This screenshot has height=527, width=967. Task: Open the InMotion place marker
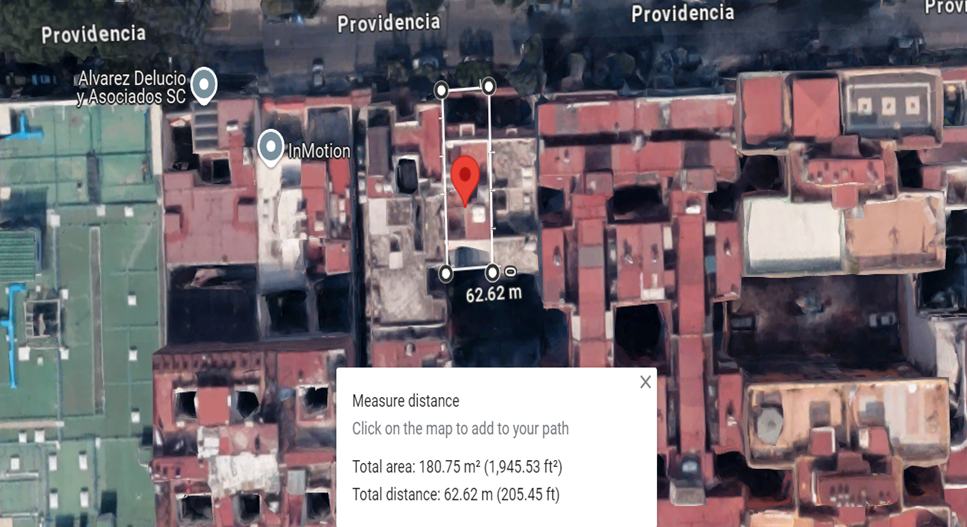[270, 148]
